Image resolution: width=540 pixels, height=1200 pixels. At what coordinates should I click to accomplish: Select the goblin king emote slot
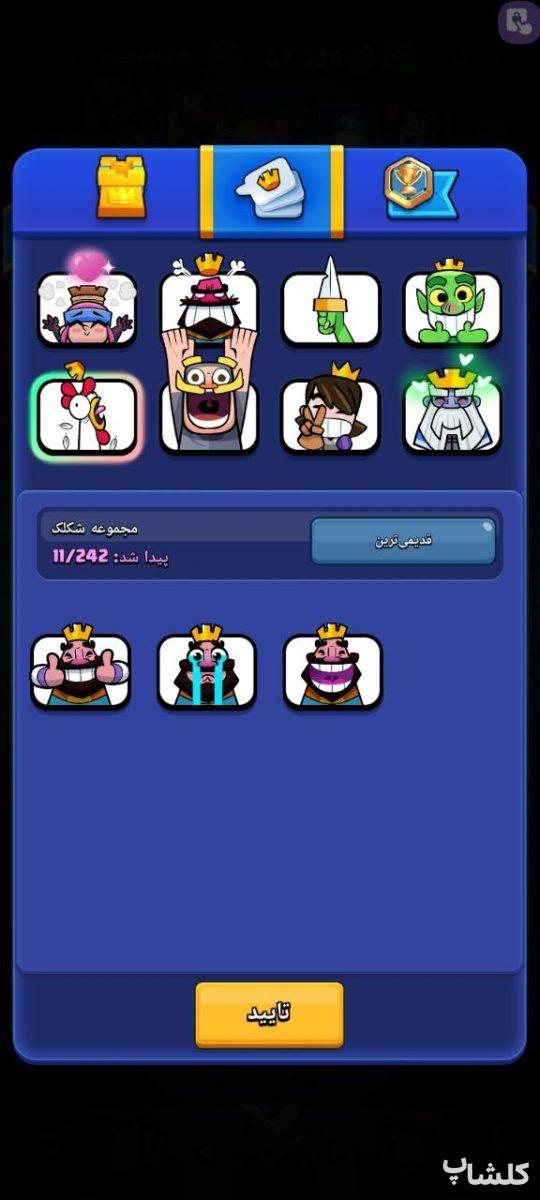[x=452, y=303]
